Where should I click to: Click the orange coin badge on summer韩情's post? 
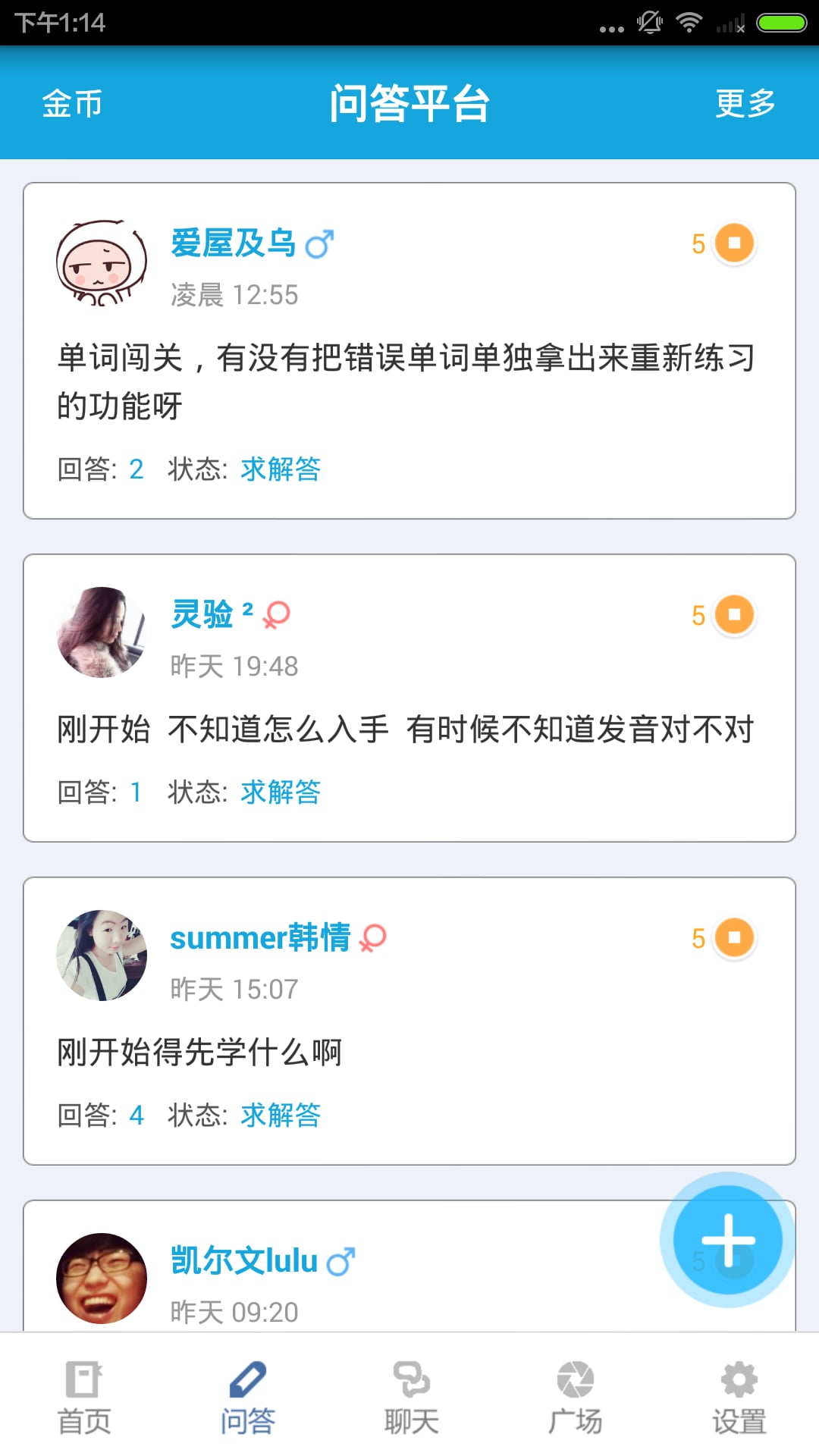[x=732, y=938]
